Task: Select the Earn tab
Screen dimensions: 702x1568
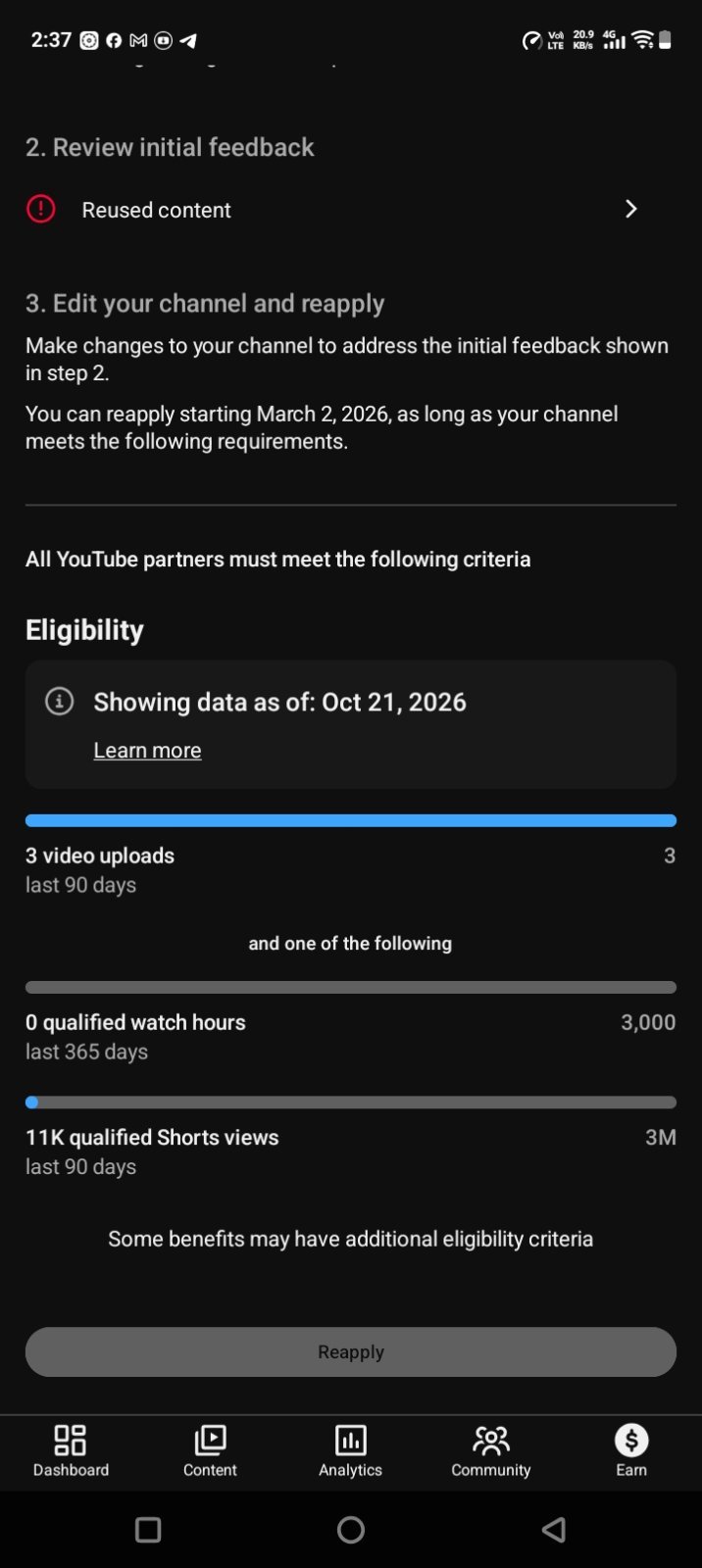Action: tap(631, 1450)
